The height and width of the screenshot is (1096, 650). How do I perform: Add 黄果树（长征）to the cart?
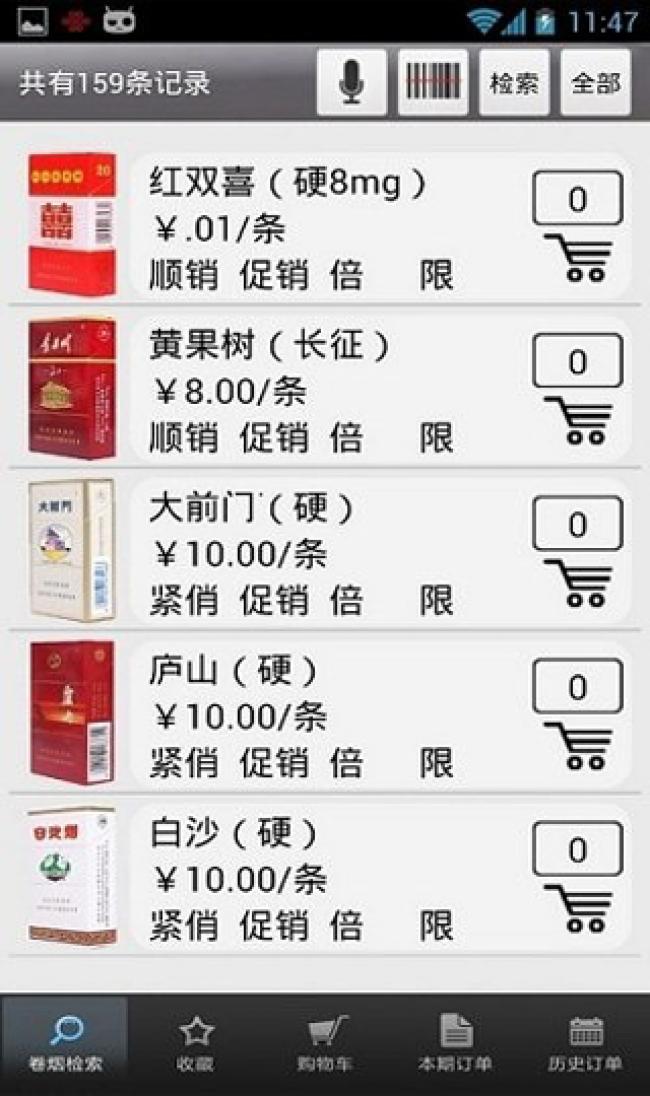pyautogui.click(x=578, y=421)
